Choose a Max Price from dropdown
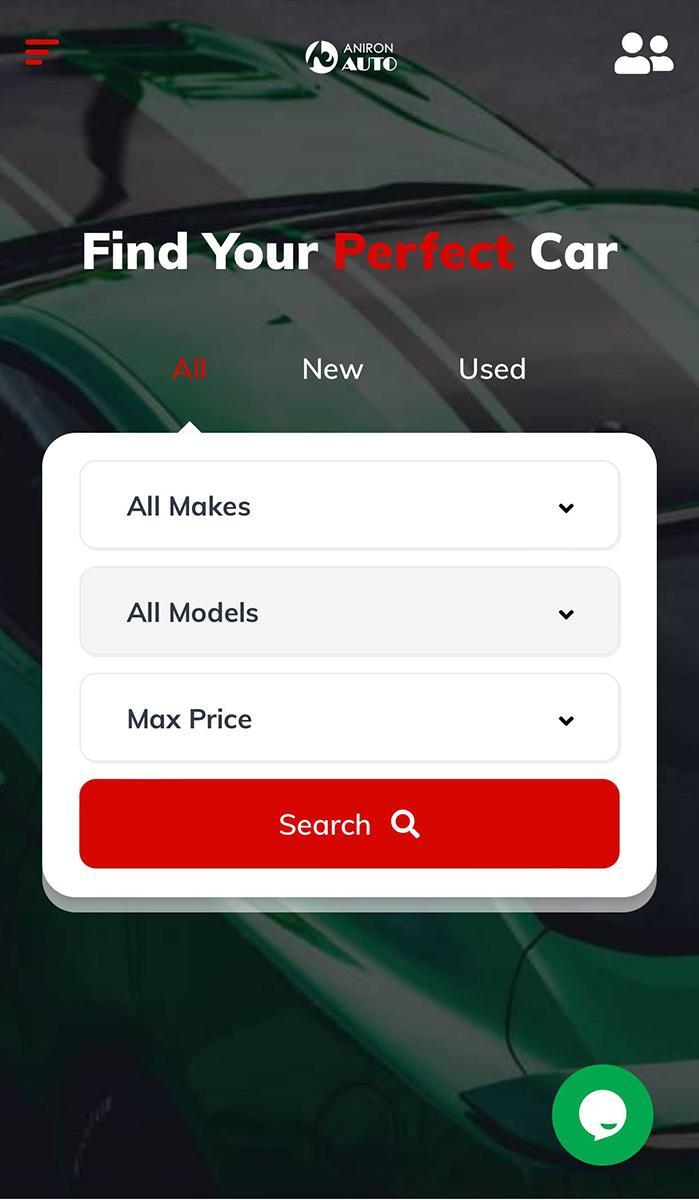This screenshot has width=699, height=1200. [x=349, y=718]
